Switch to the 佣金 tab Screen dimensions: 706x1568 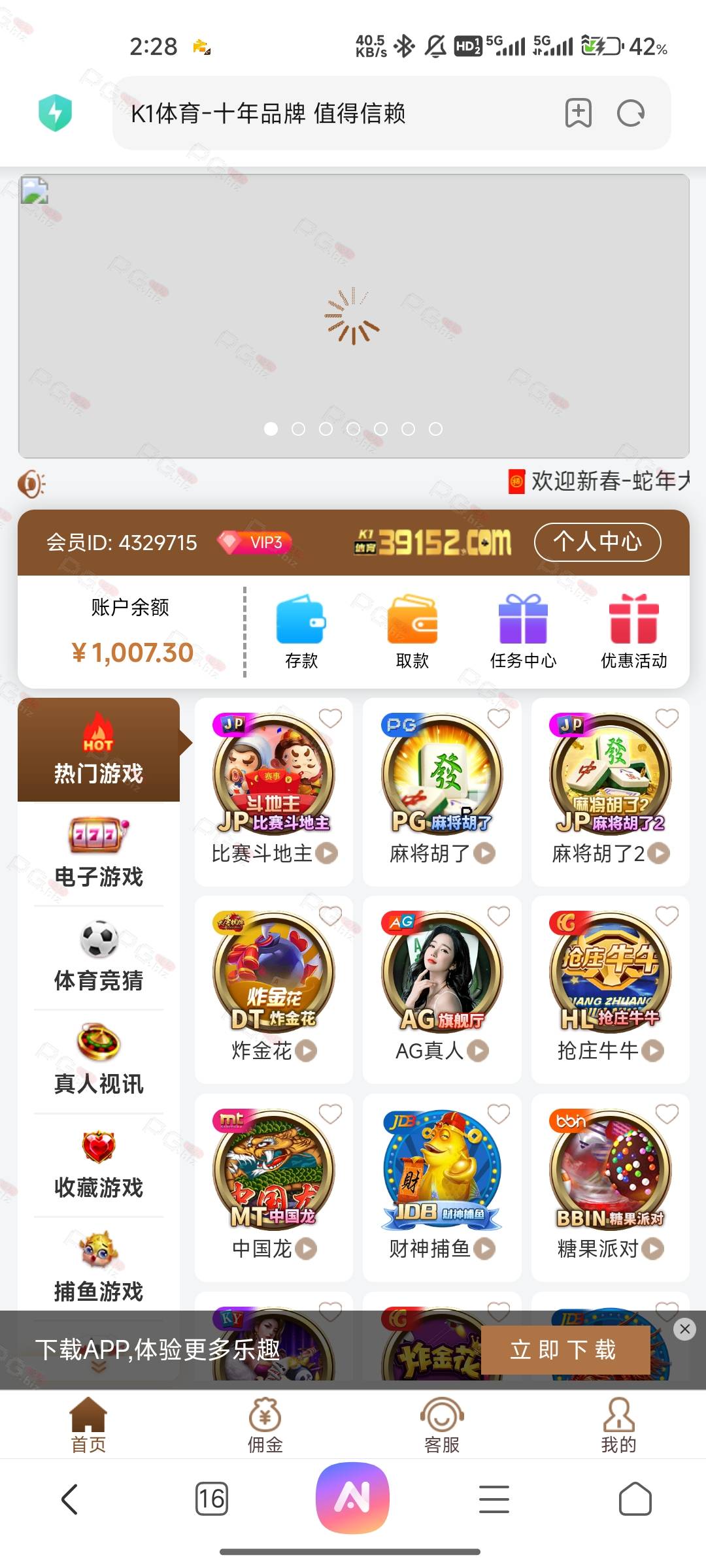[265, 1425]
